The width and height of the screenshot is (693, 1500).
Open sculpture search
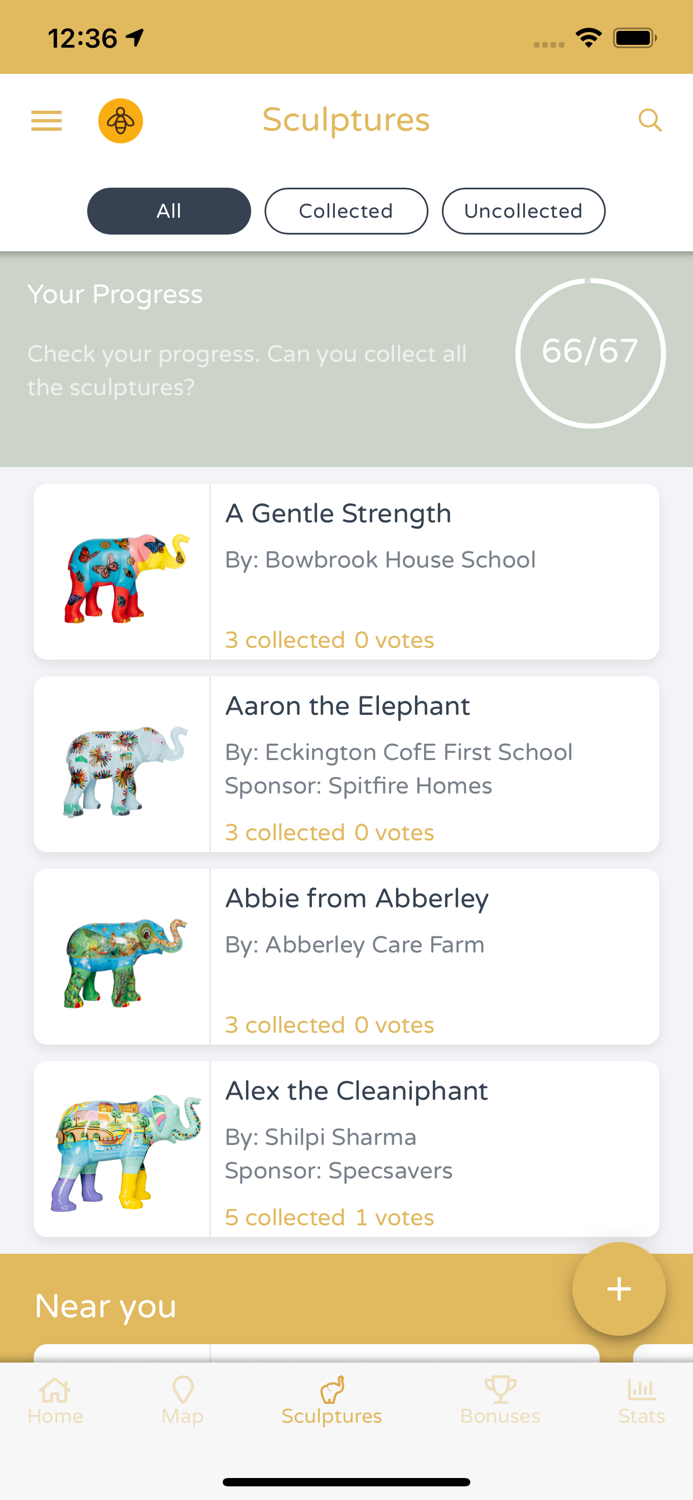point(650,121)
